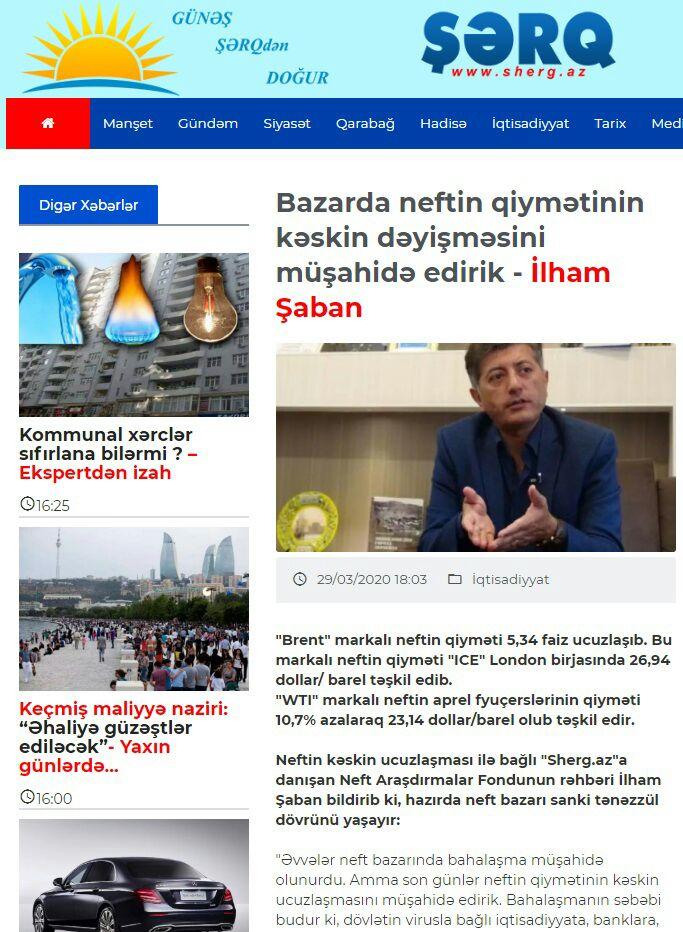Open the Manşet section
The height and width of the screenshot is (932, 683).
click(128, 124)
